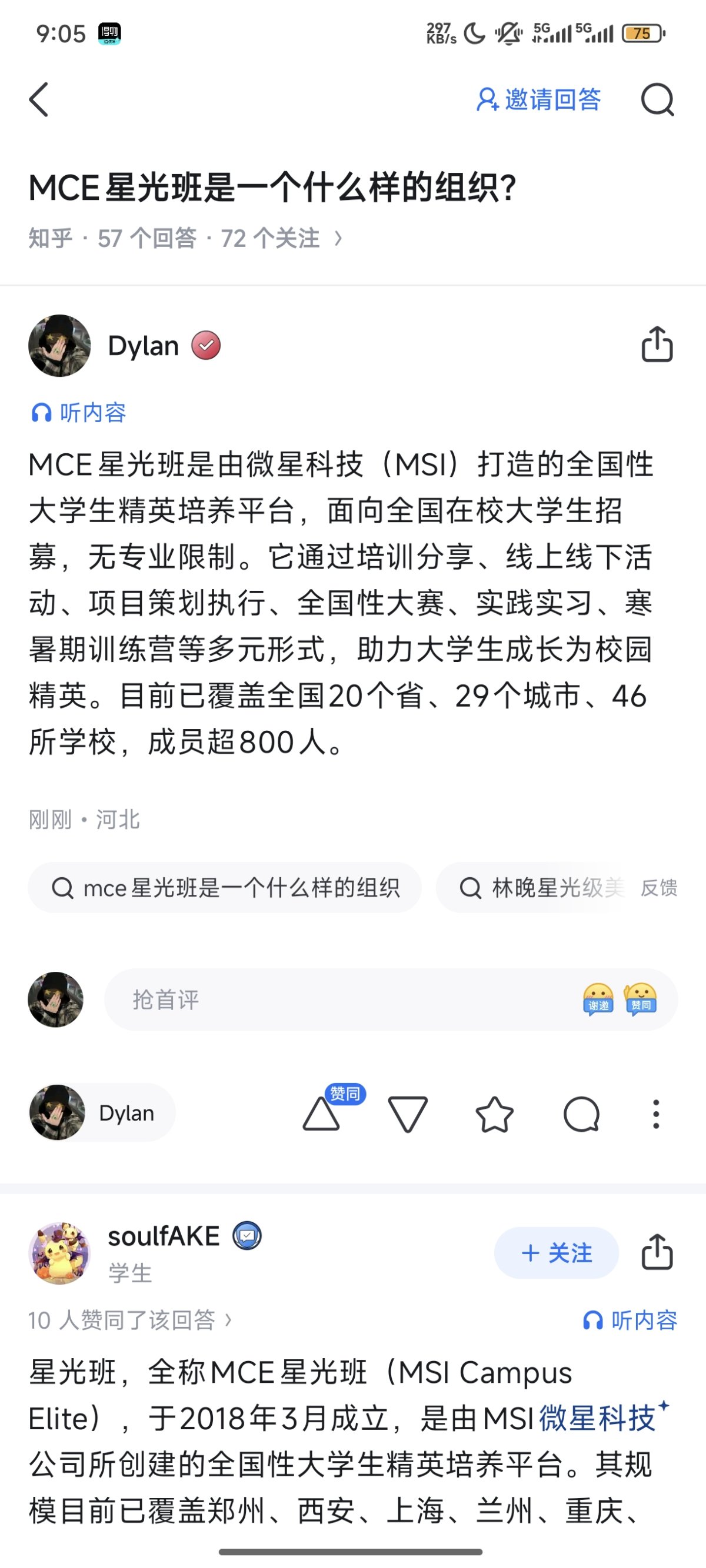The width and height of the screenshot is (706, 1568).
Task: Open the 微星科技 keyword link
Action: pos(597,1418)
